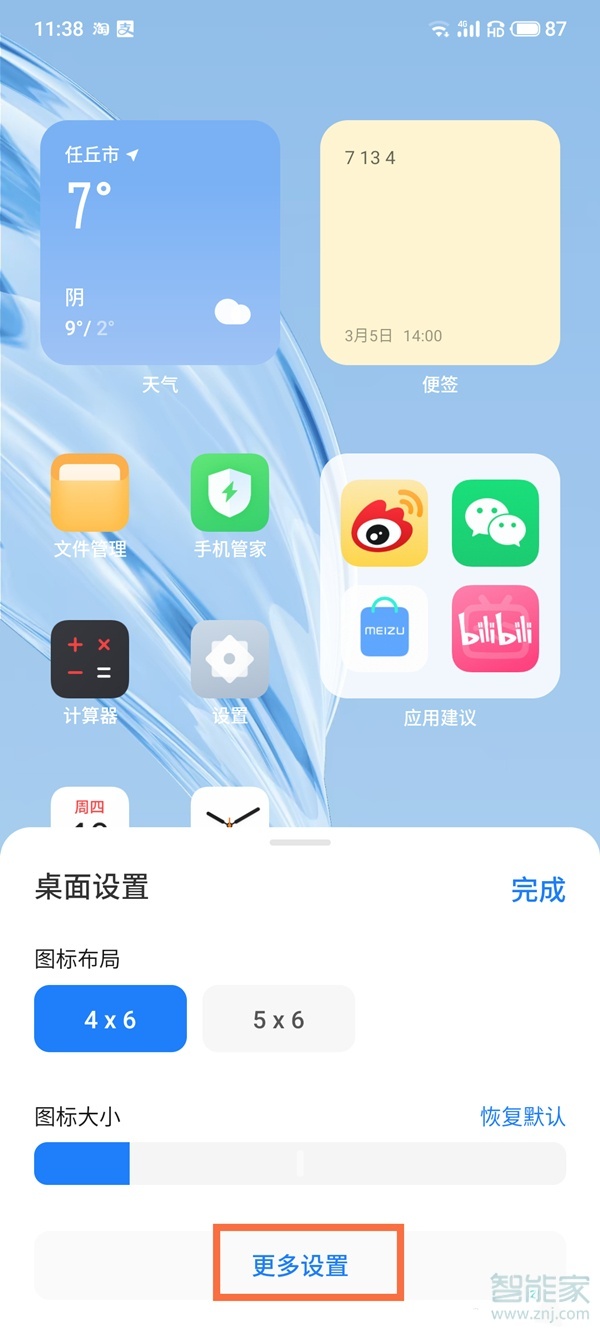The height and width of the screenshot is (1333, 600).
Task: Tap 完成 to finish desktop settings
Action: tap(538, 889)
